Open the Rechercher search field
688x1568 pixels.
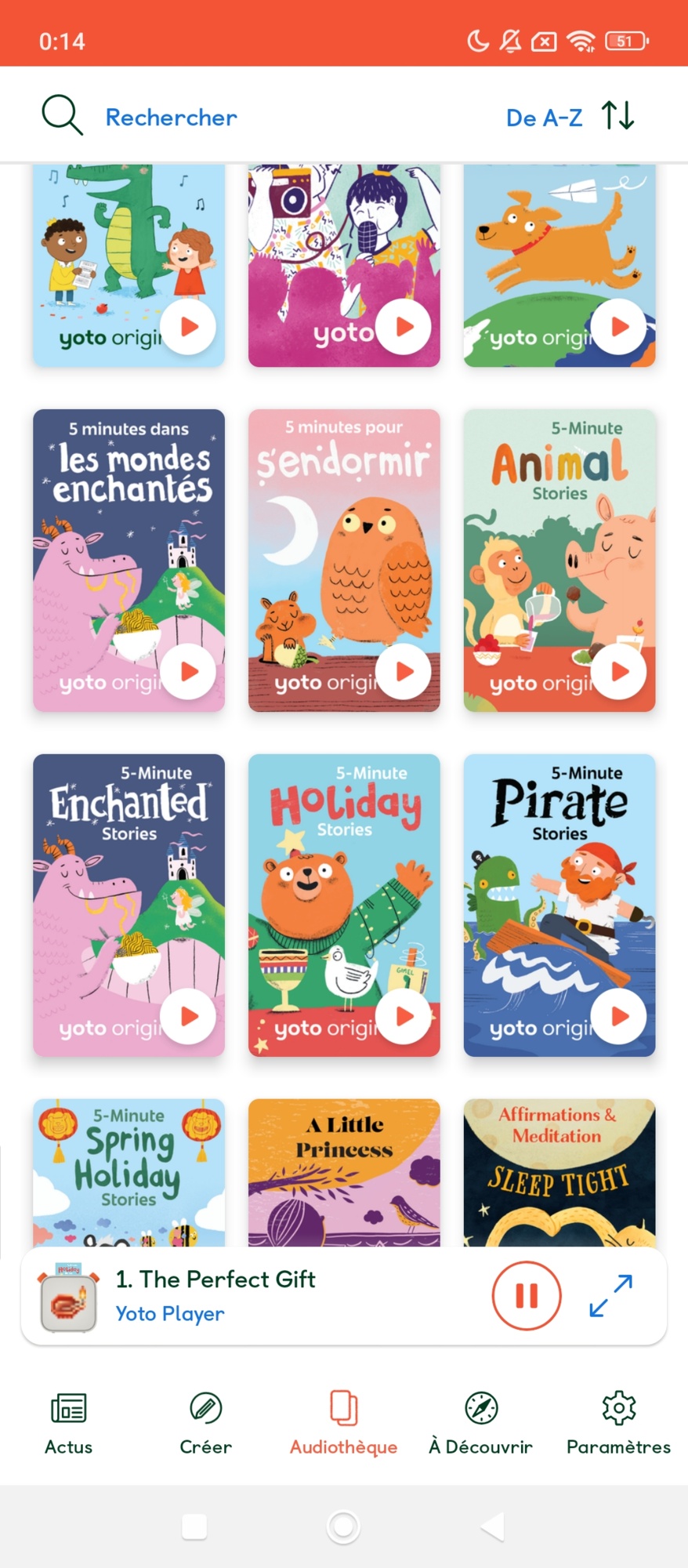[171, 118]
